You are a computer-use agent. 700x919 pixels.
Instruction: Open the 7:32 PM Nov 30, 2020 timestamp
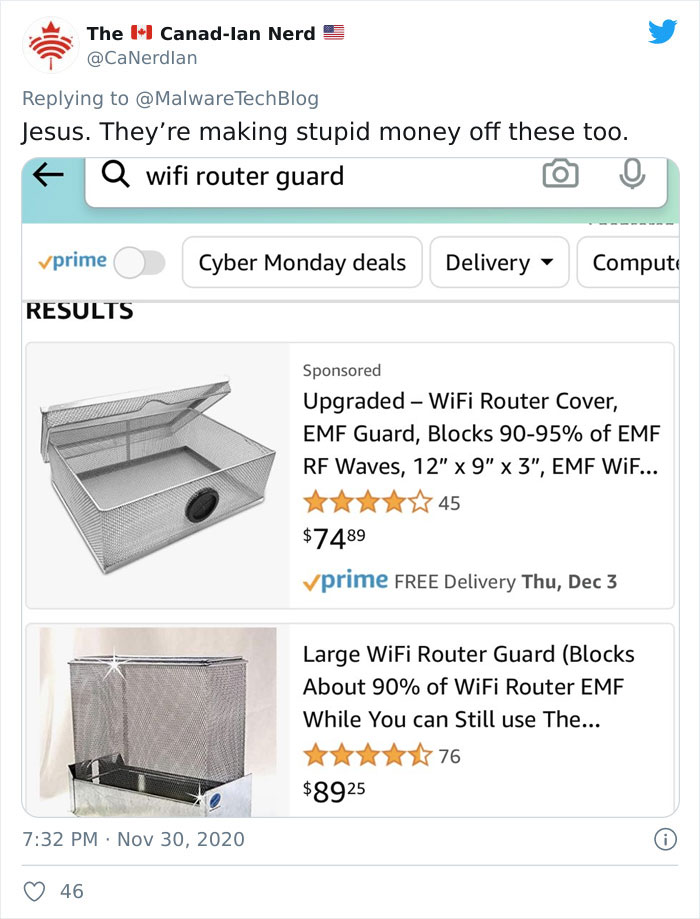(133, 839)
